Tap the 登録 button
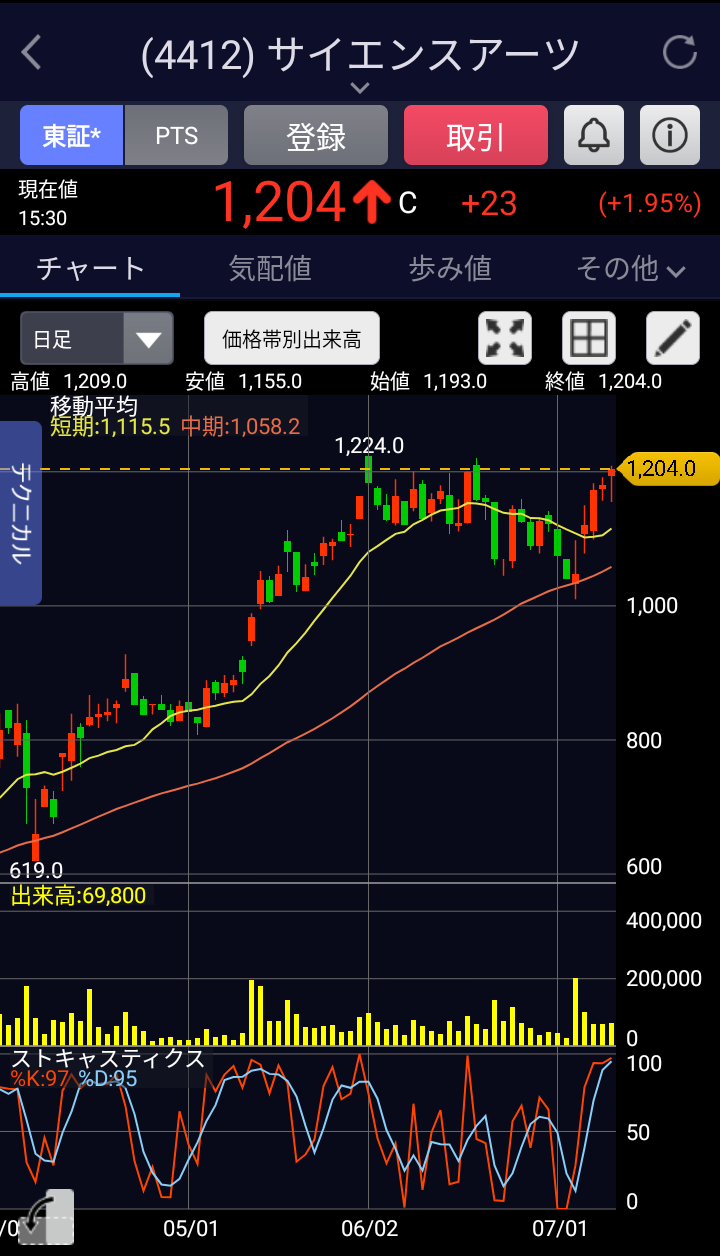 tap(316, 136)
